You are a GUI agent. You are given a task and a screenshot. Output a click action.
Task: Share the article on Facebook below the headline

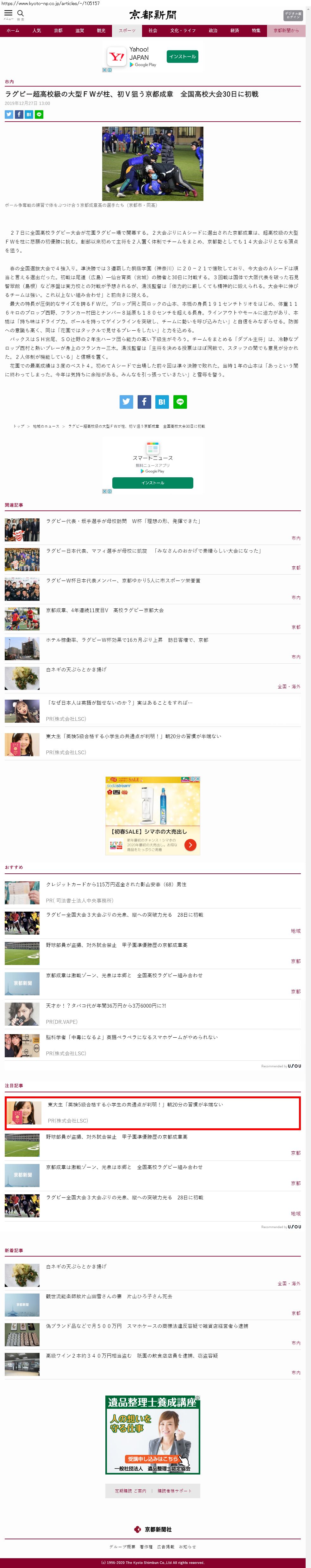(x=19, y=114)
